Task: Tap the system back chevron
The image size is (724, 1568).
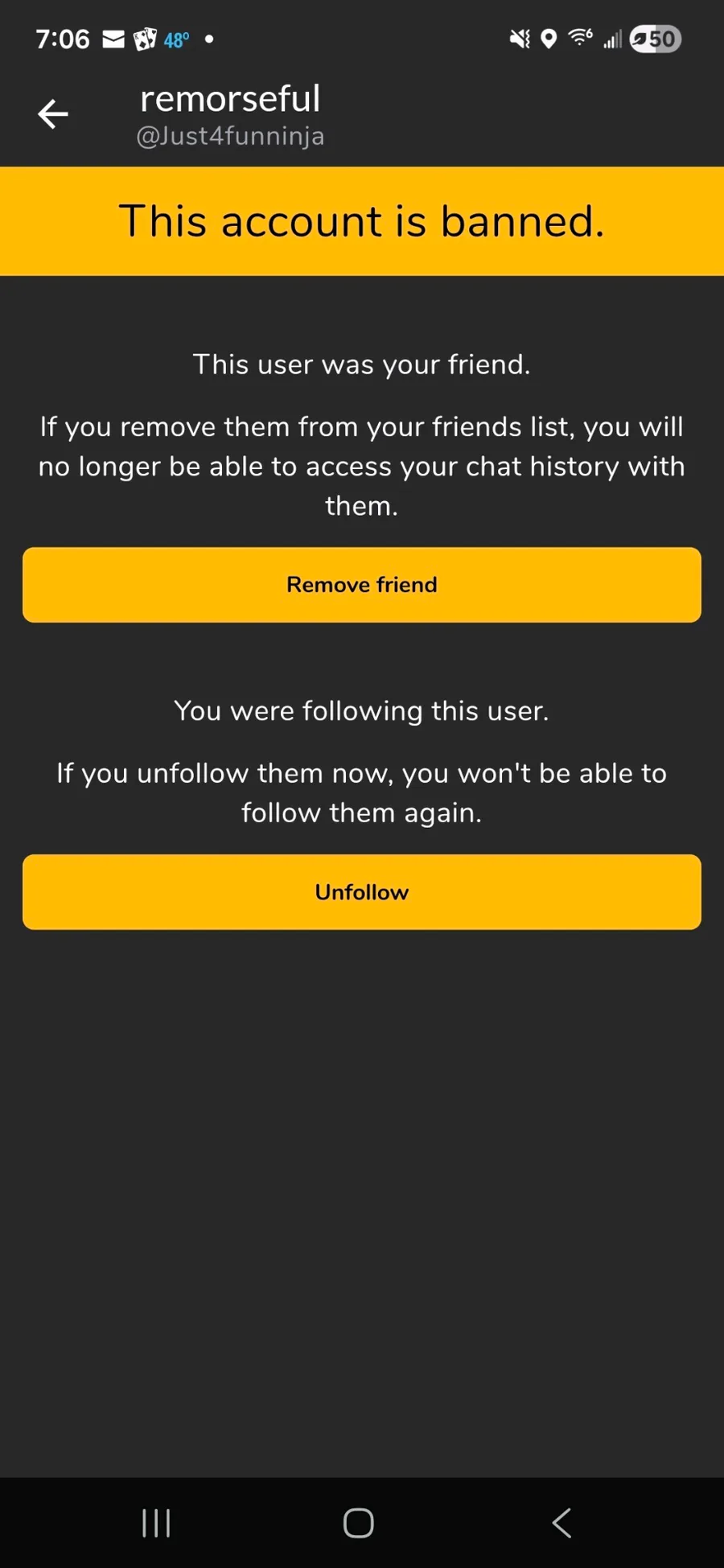Action: coord(562,1523)
